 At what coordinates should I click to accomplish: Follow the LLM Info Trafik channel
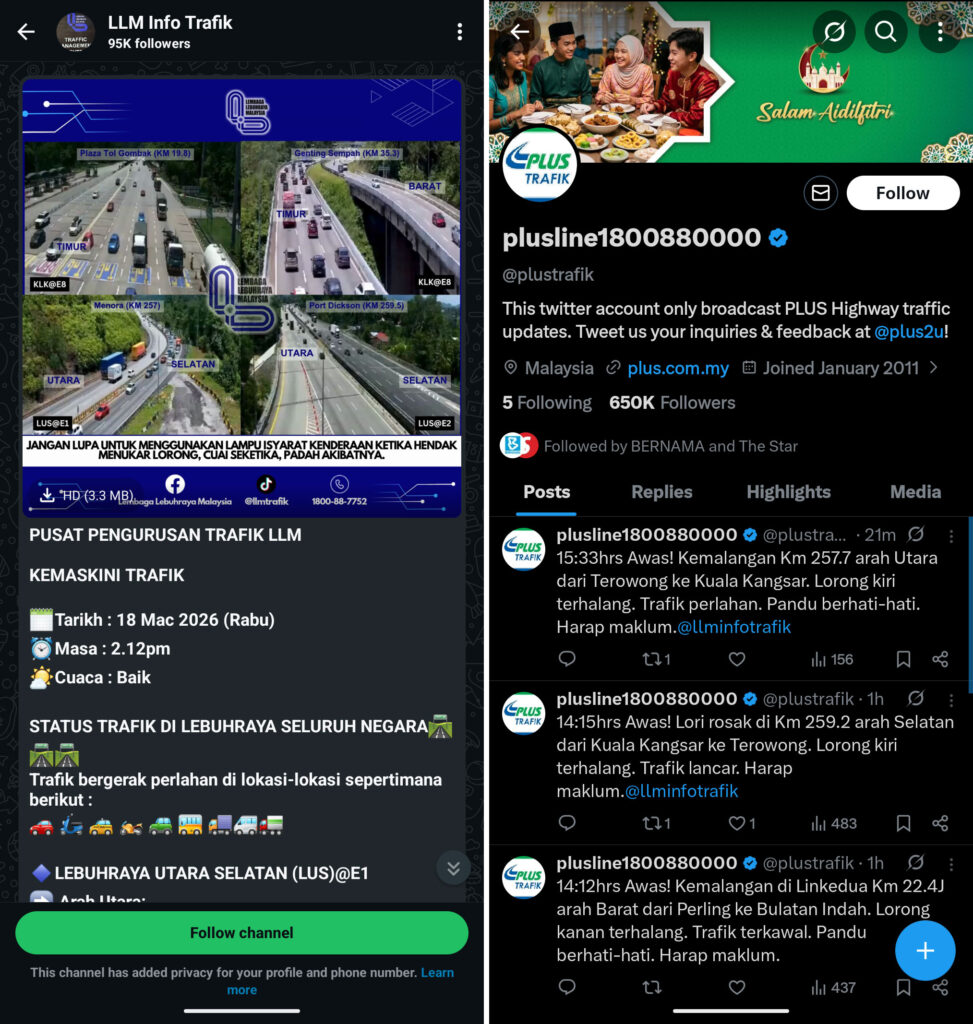tap(241, 933)
